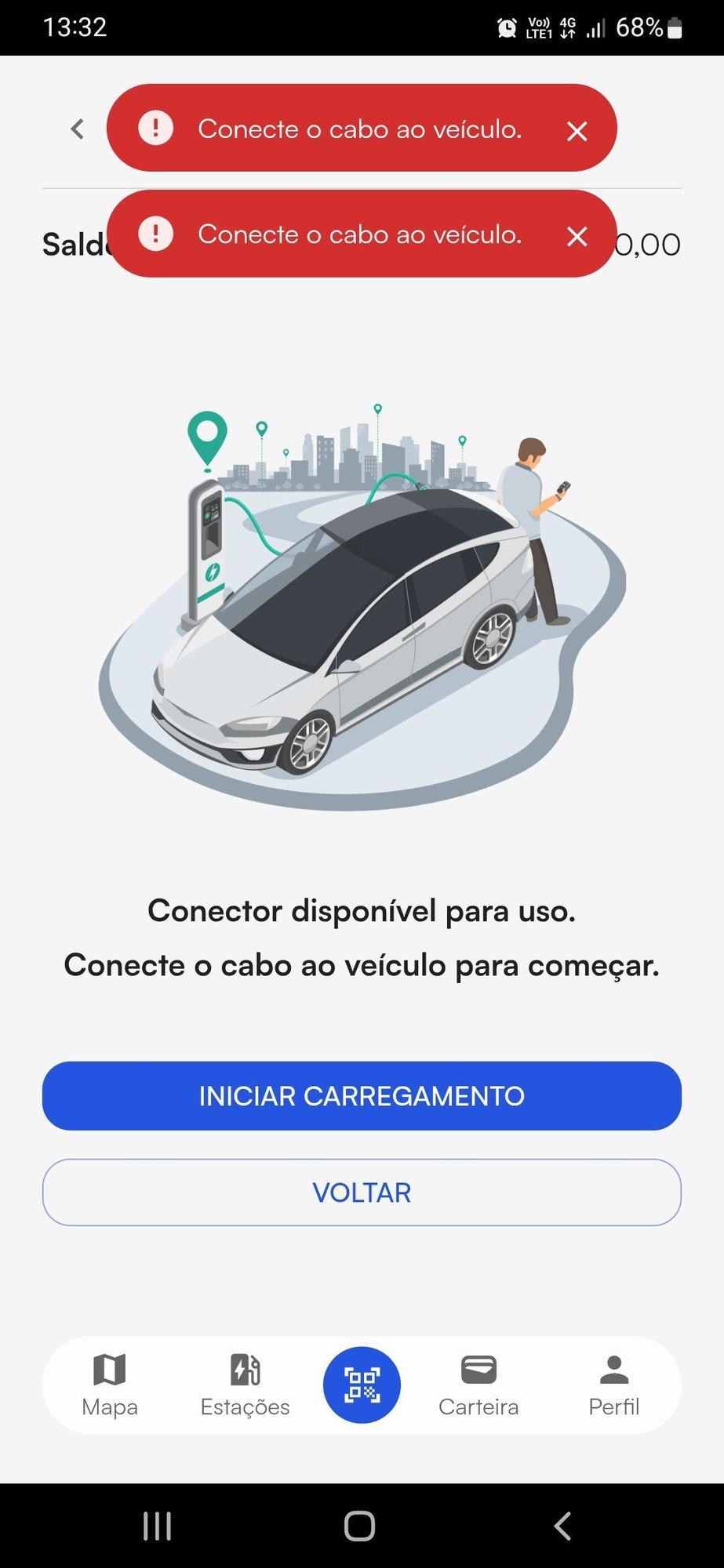Image resolution: width=724 pixels, height=1568 pixels.
Task: Open the QR code scanner
Action: tap(362, 1385)
